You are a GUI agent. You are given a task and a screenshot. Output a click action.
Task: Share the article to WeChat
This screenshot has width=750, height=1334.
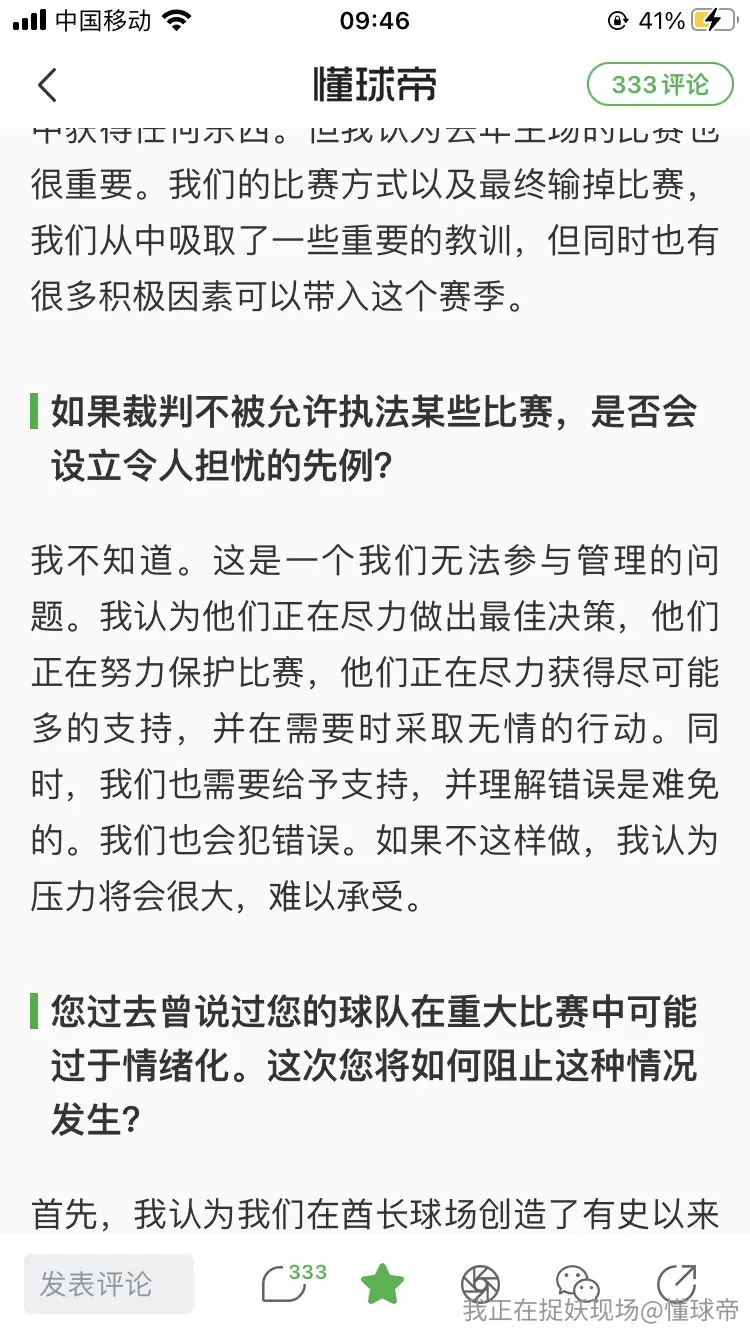pos(577,1284)
